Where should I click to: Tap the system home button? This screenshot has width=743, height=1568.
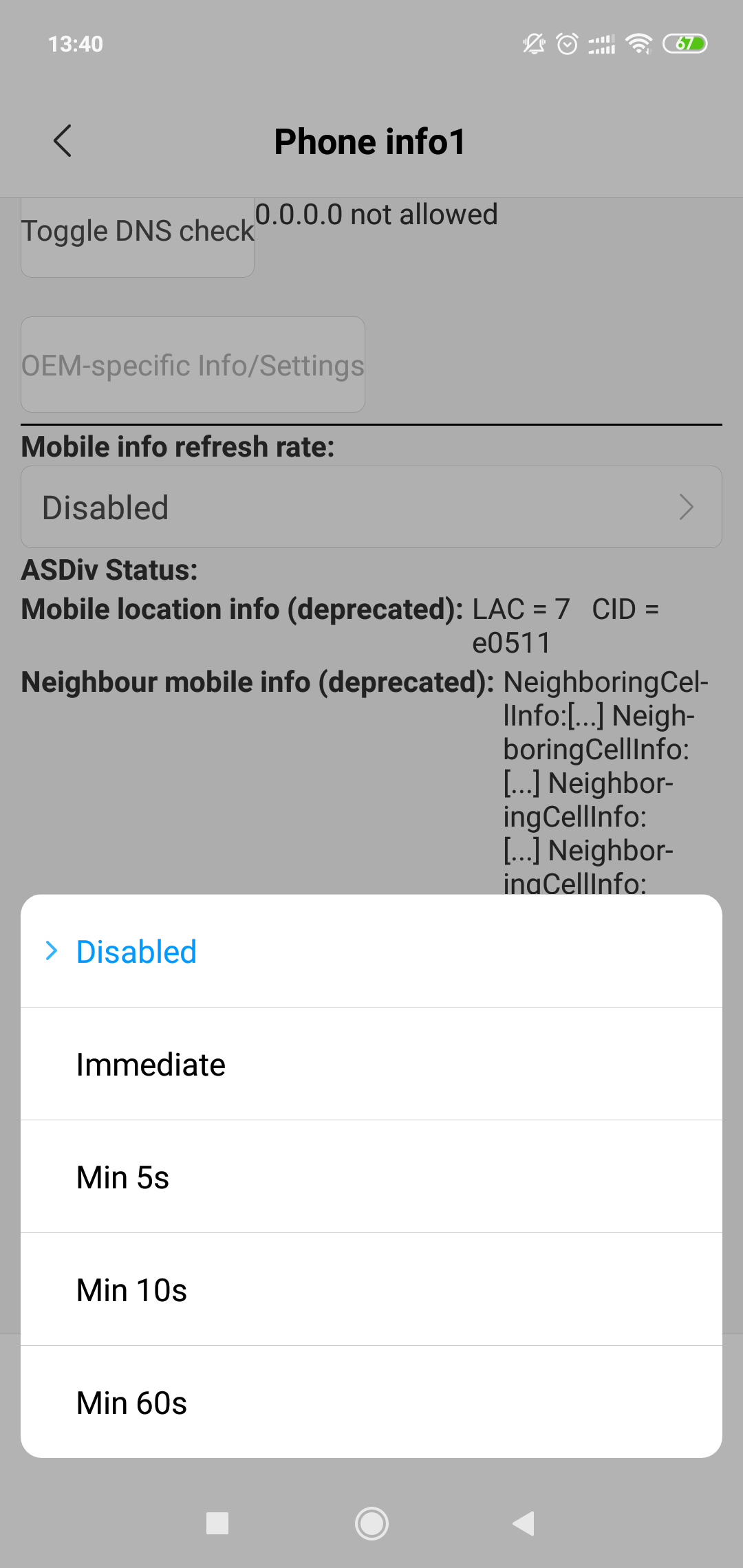click(371, 1523)
